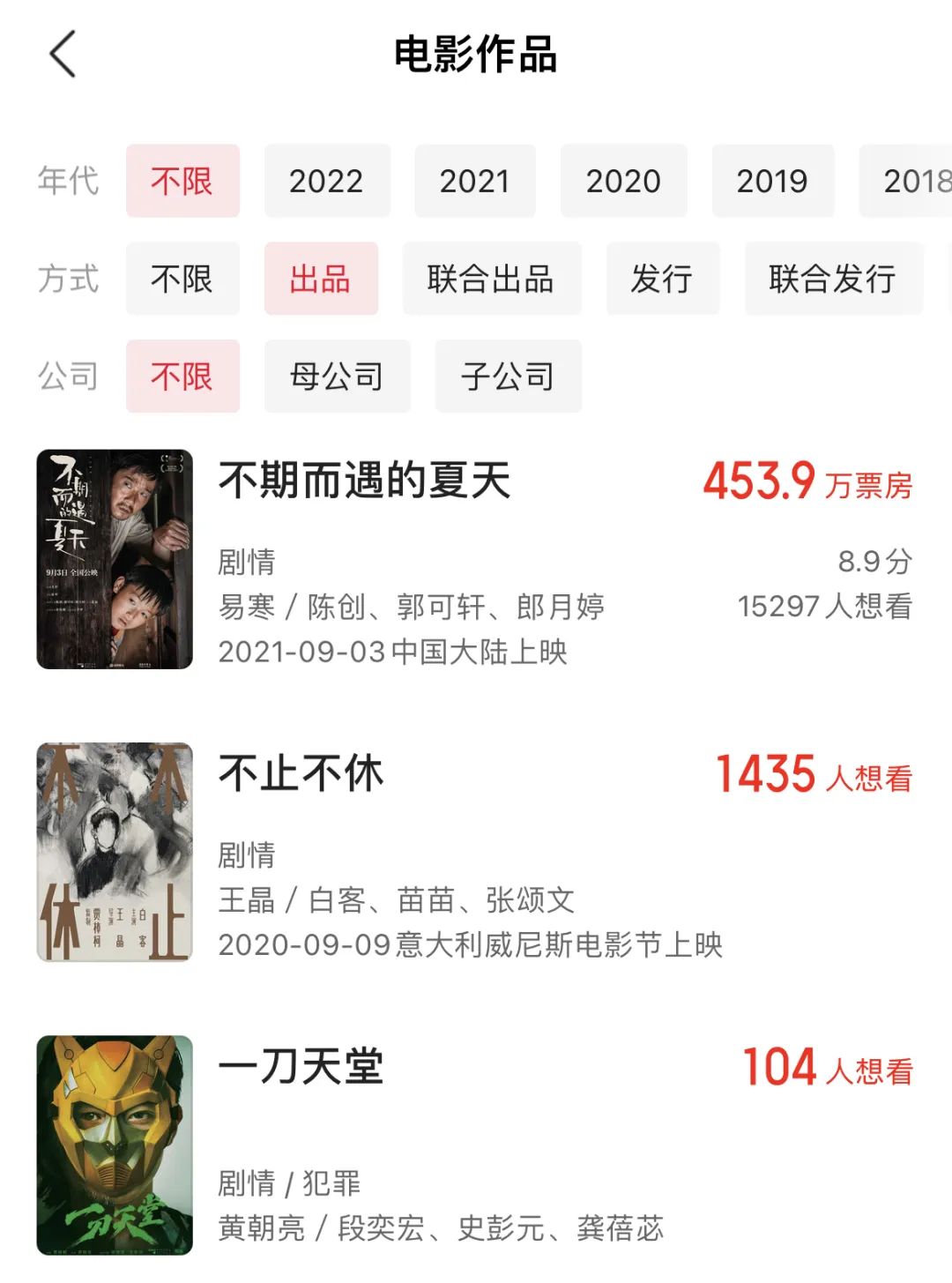Filter movies by year 2022

[326, 181]
